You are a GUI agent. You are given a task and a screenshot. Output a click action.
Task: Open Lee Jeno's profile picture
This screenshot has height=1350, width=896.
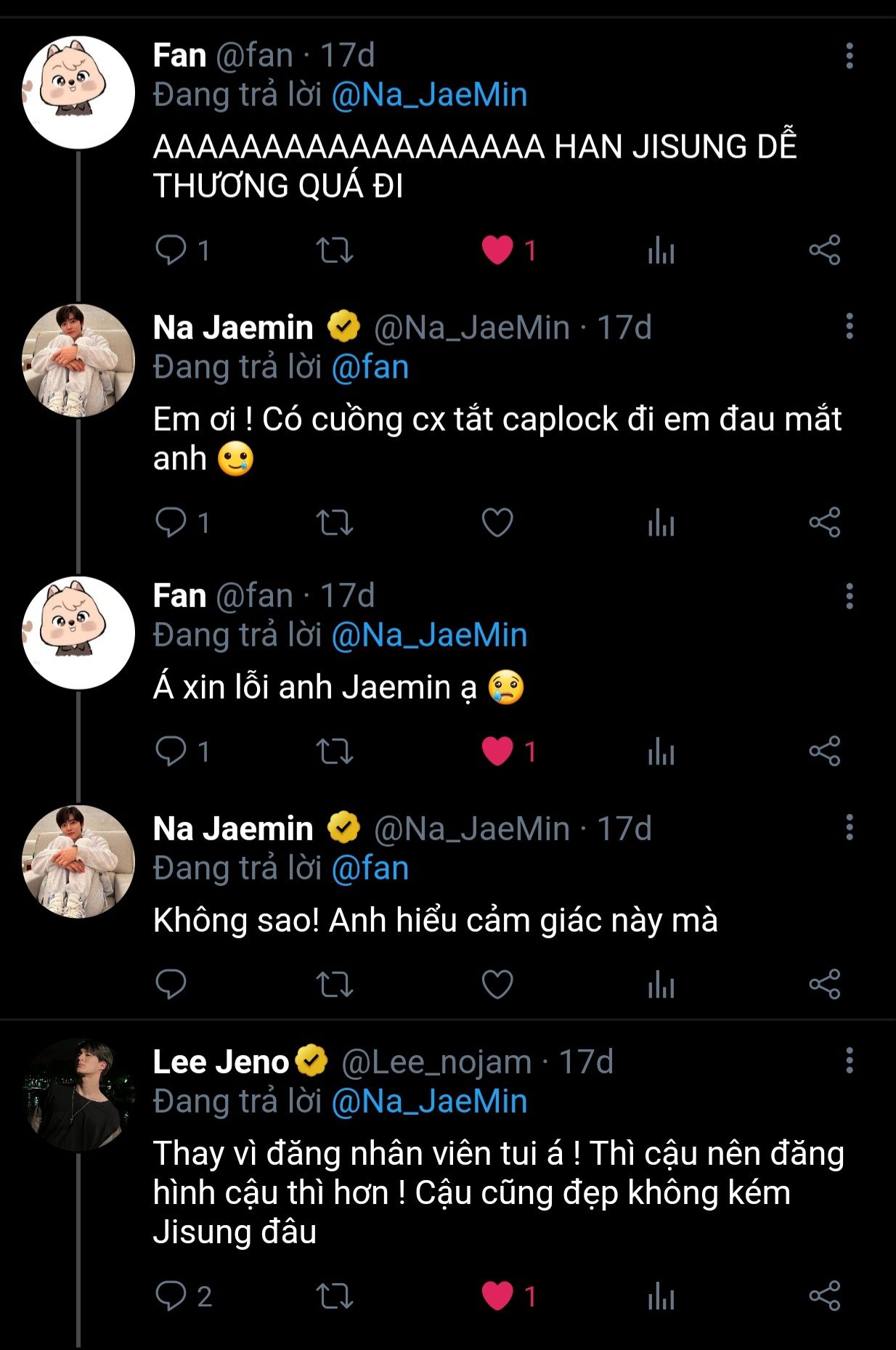pyautogui.click(x=78, y=1094)
